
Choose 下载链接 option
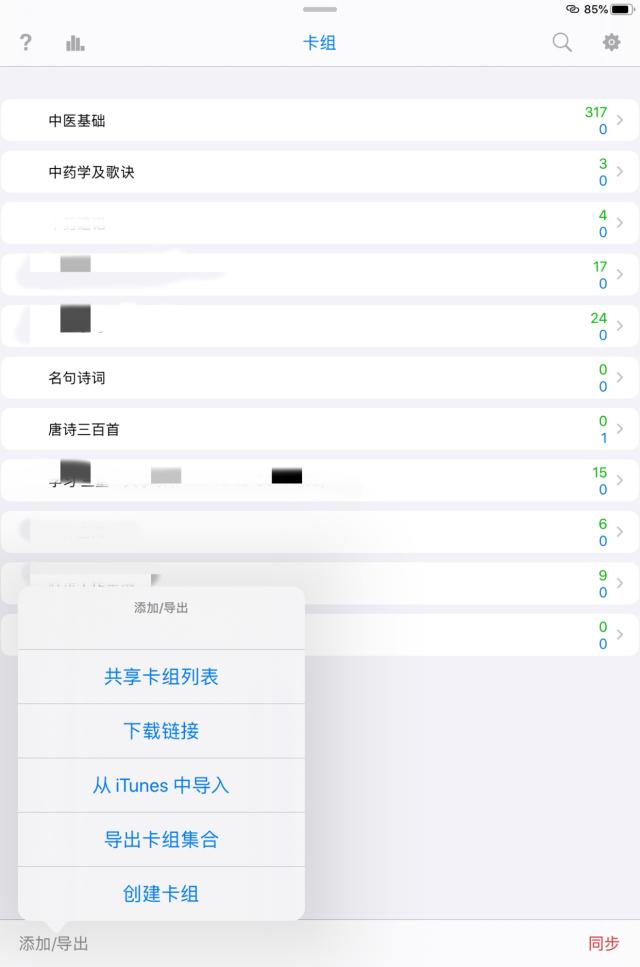(161, 731)
